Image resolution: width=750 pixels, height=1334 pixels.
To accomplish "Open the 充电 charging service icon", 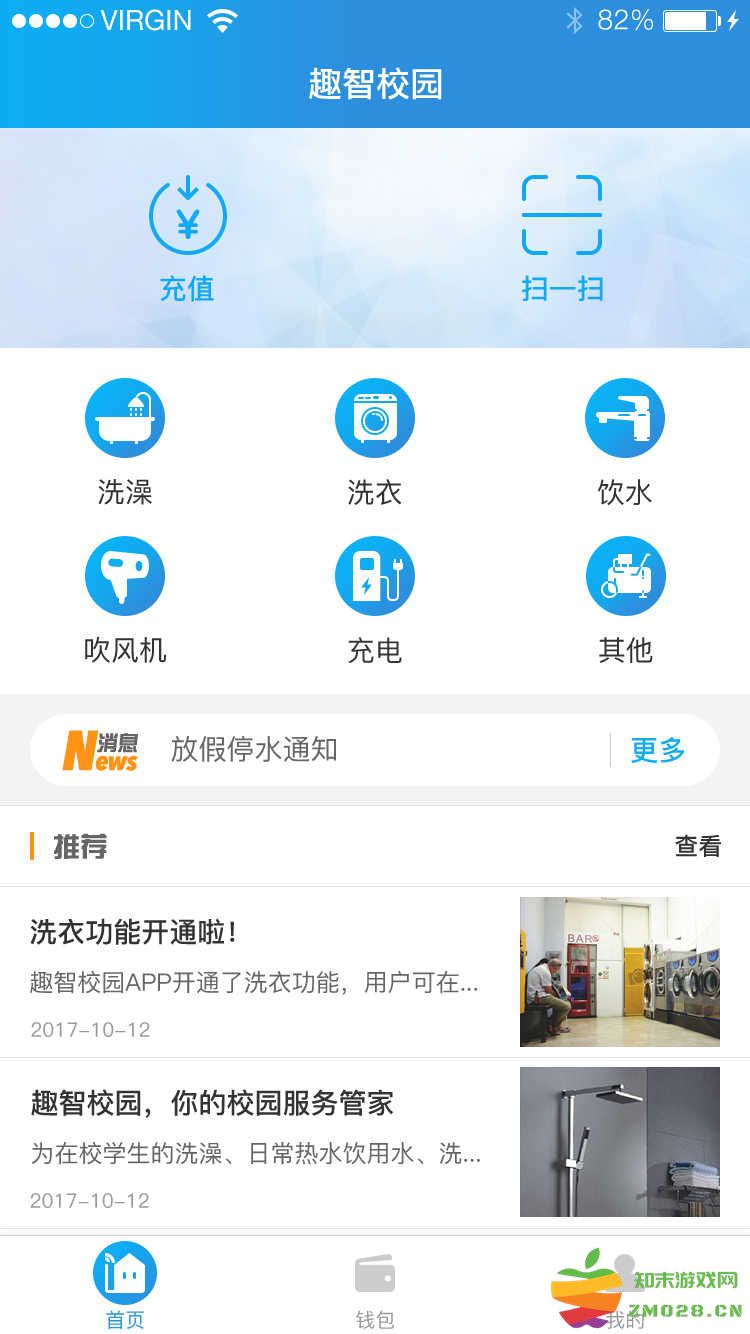I will coord(375,575).
